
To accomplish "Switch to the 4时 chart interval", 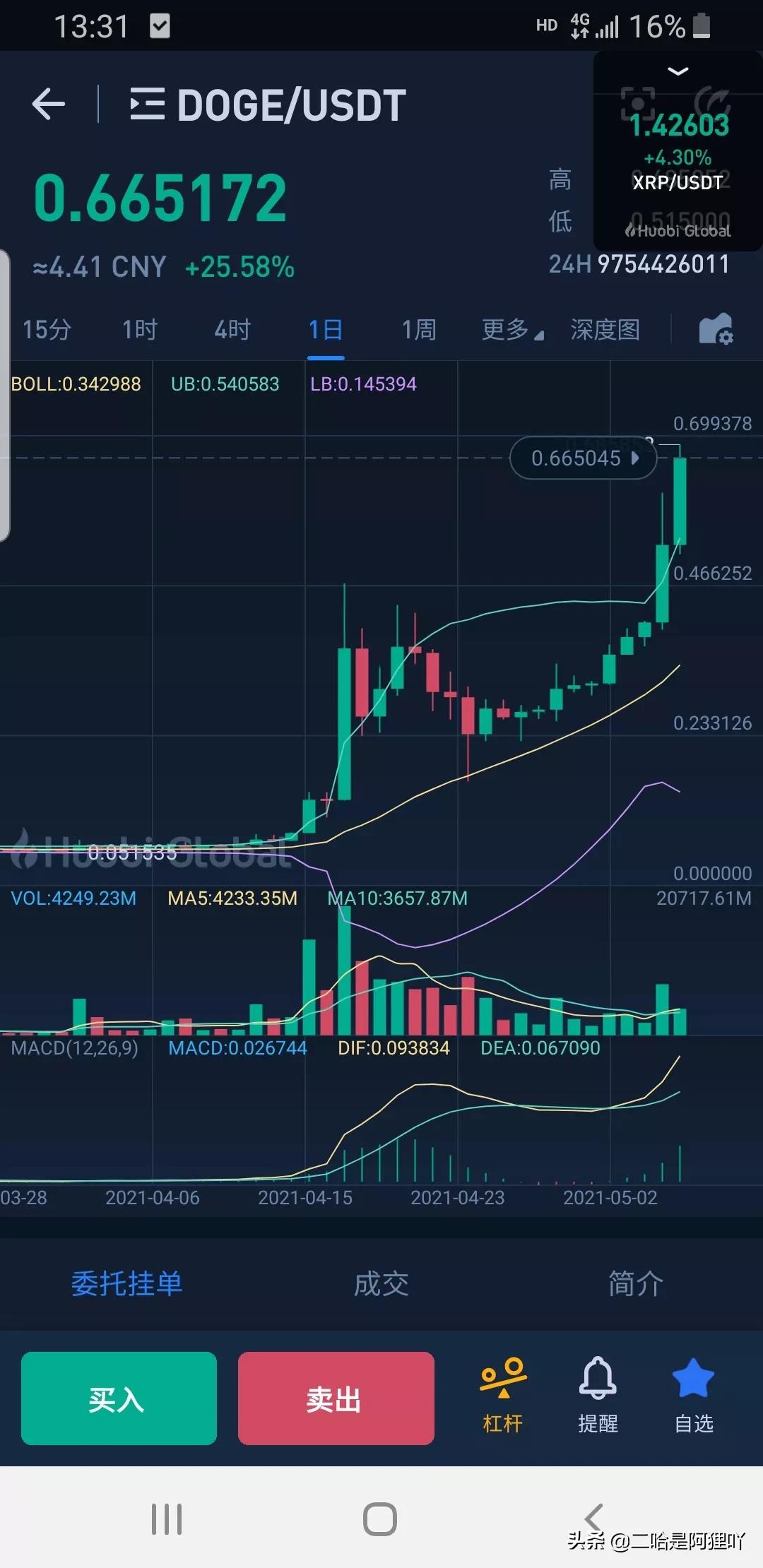I will click(232, 330).
